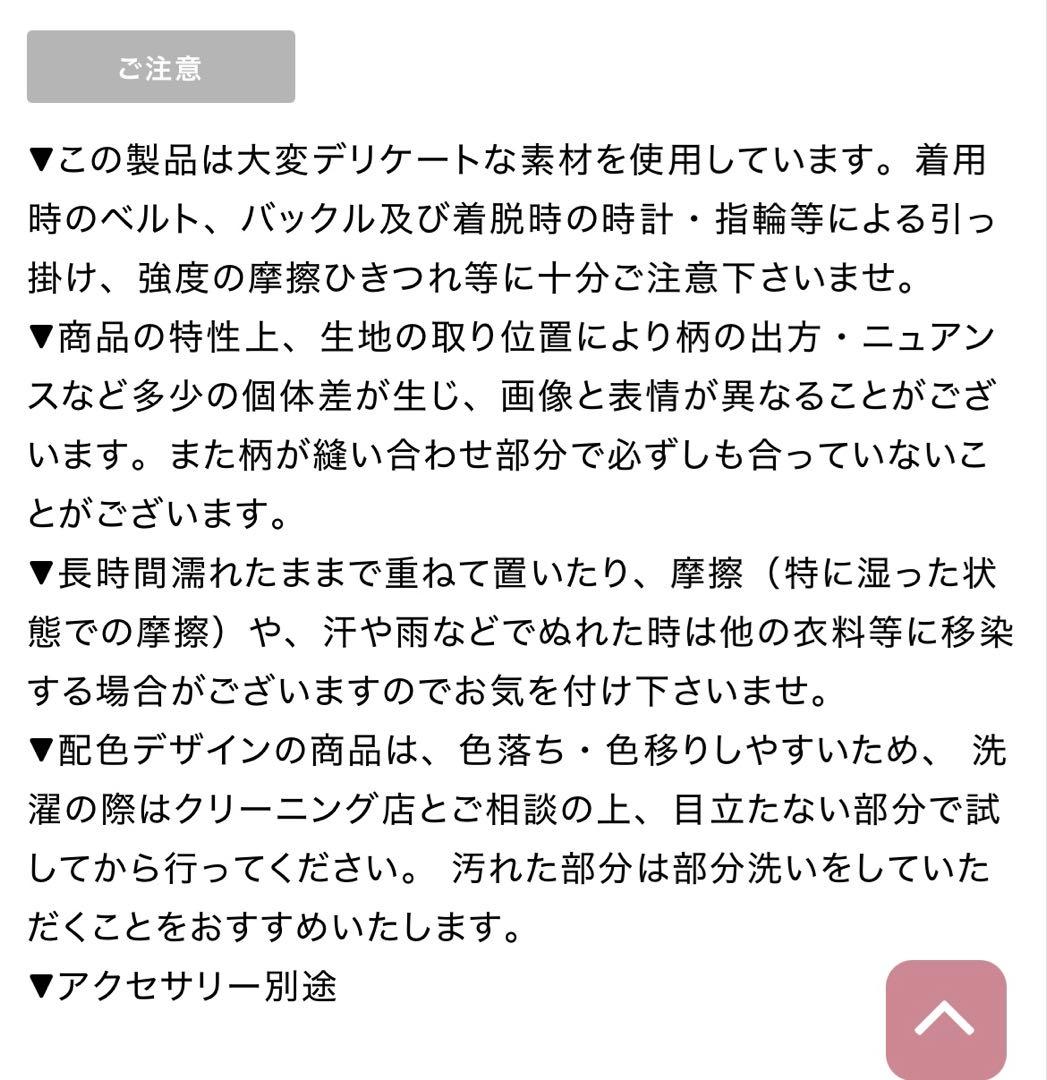Viewport: 1047px width, 1080px height.
Task: Click the gray ご注意 header label
Action: [160, 67]
